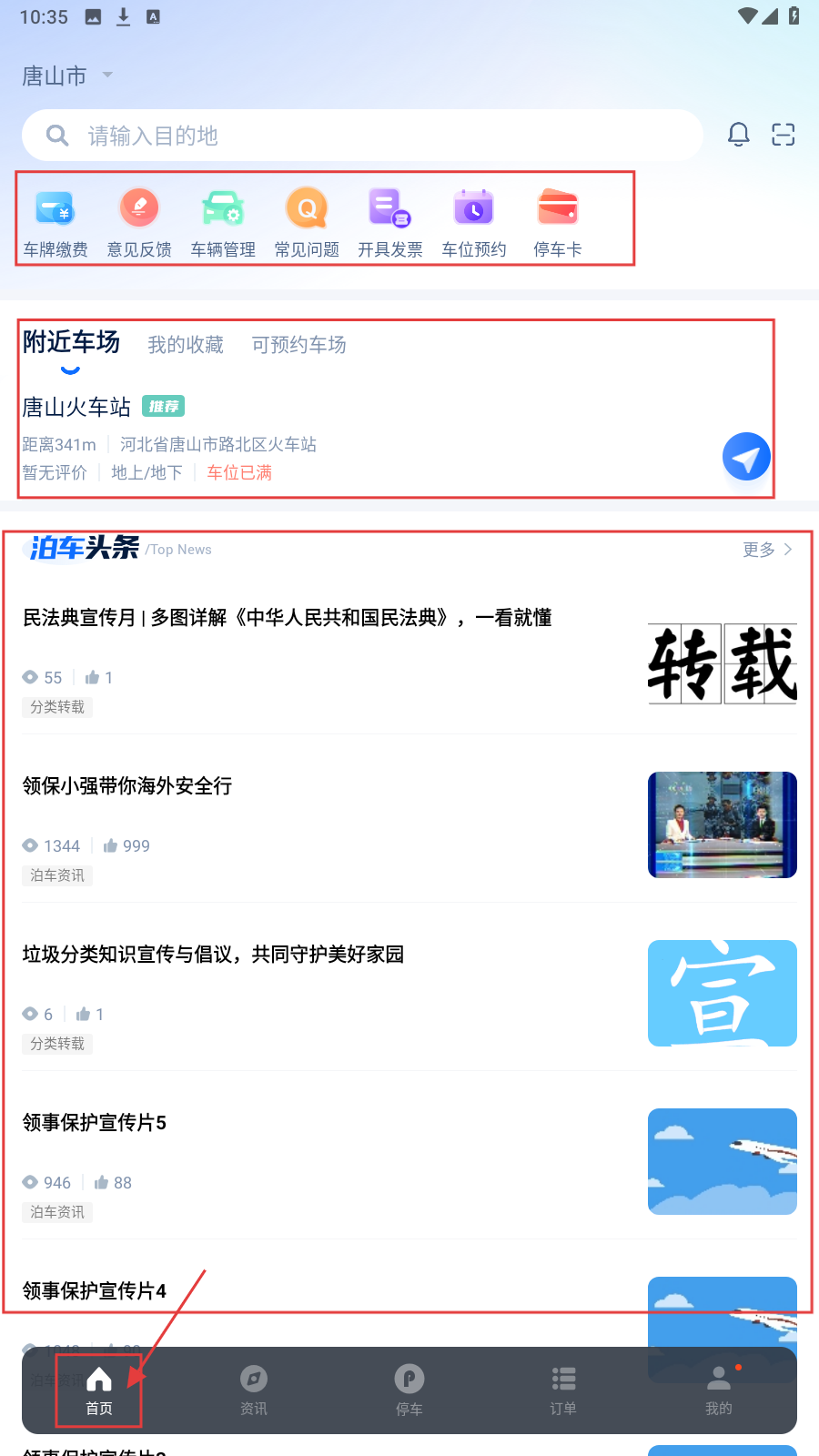
Task: Open the 垃圾分类知识宣传与倡议 article
Action: click(x=213, y=955)
